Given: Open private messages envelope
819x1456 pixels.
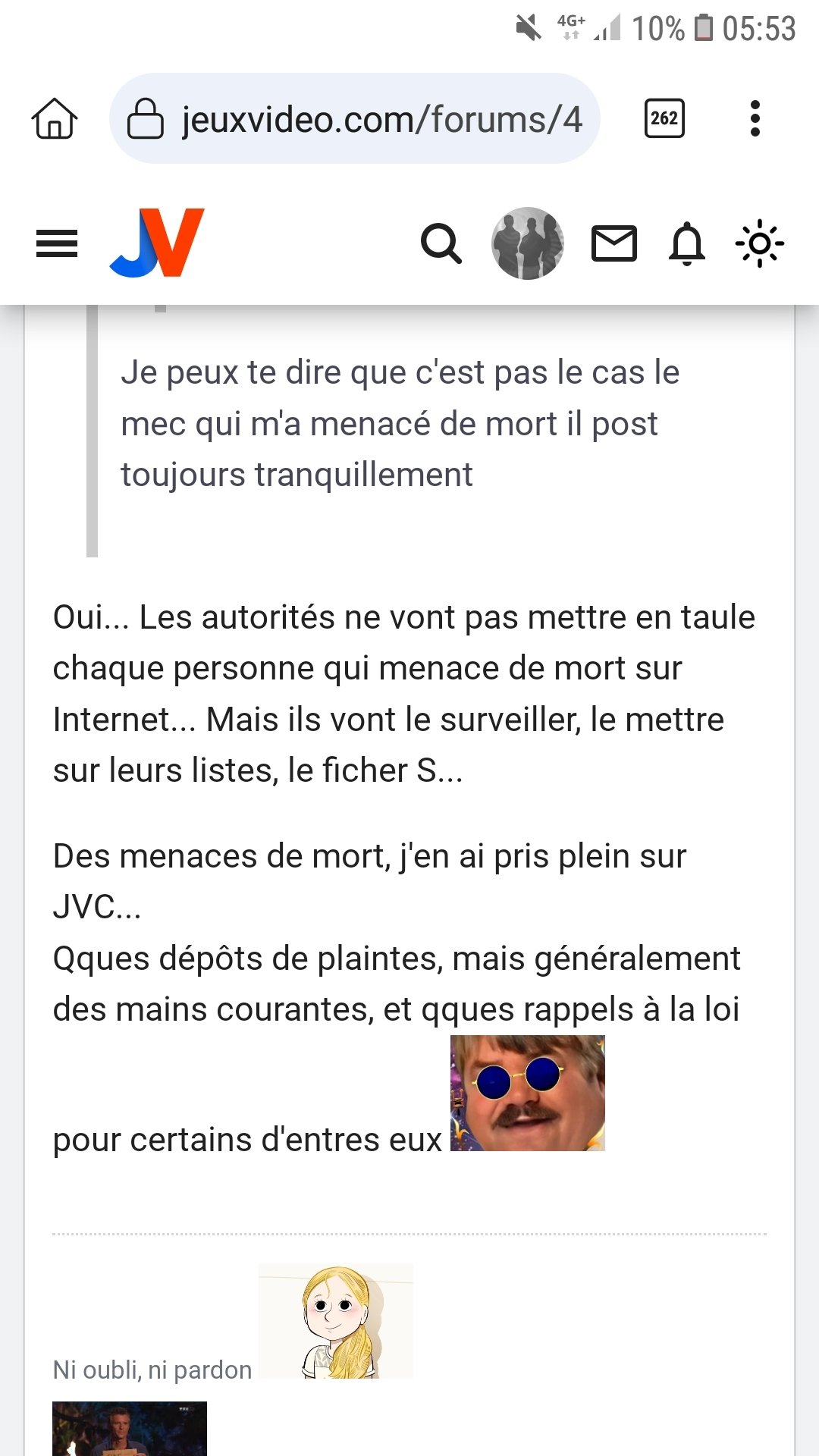Looking at the screenshot, I should [613, 243].
